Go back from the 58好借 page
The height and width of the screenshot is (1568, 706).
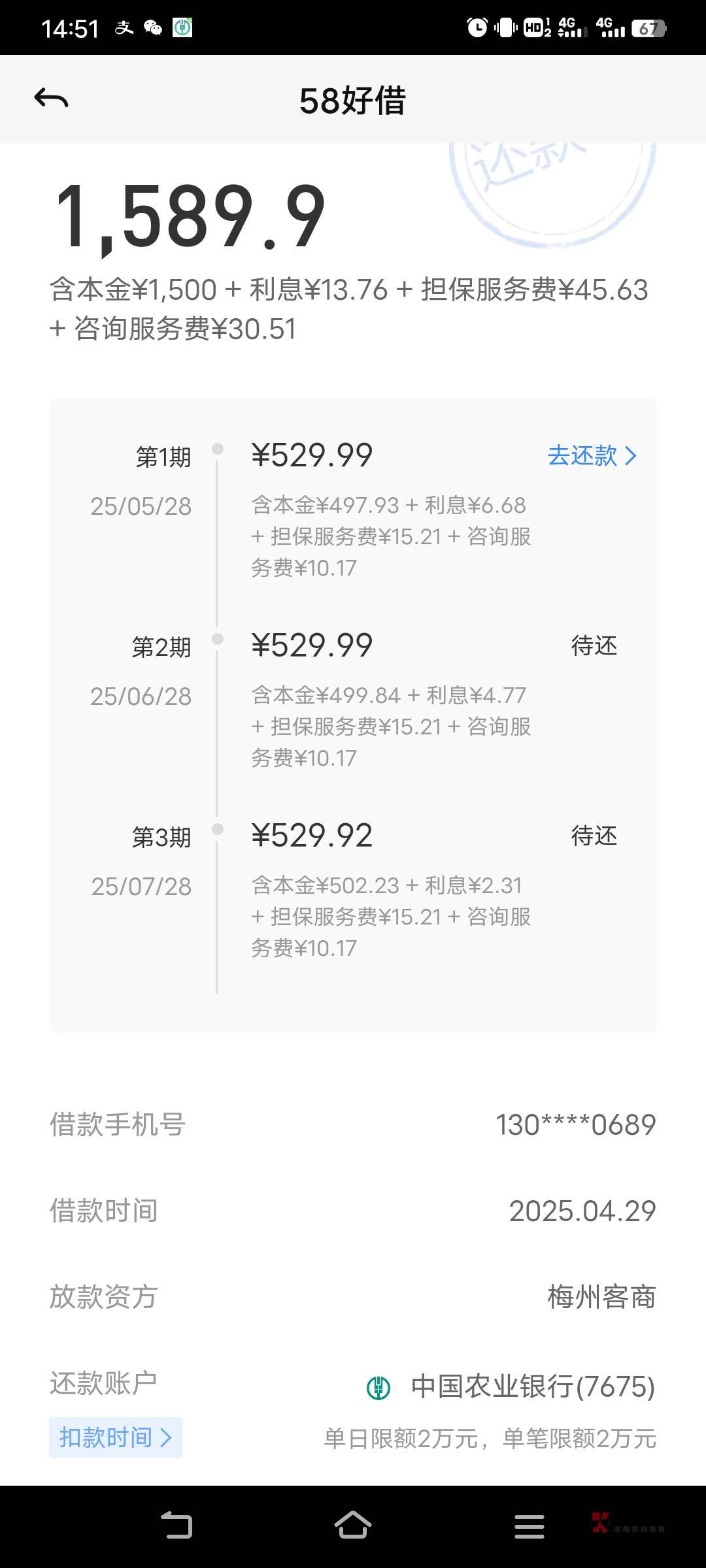click(51, 99)
